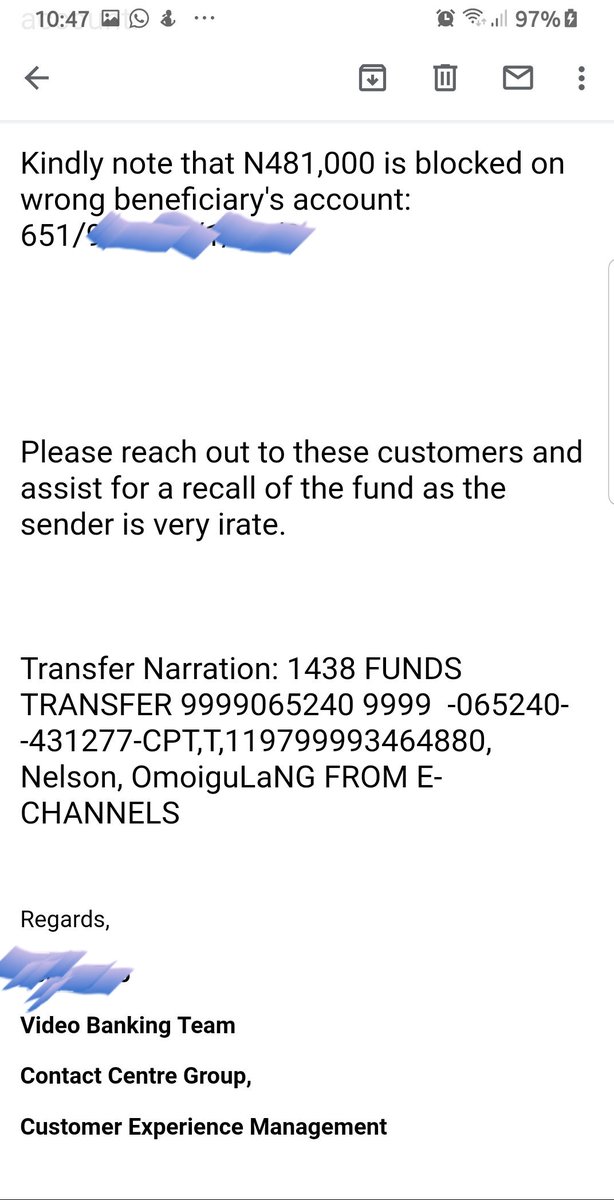Open the overflow menu
Image resolution: width=614 pixels, height=1200 pixels.
(581, 79)
